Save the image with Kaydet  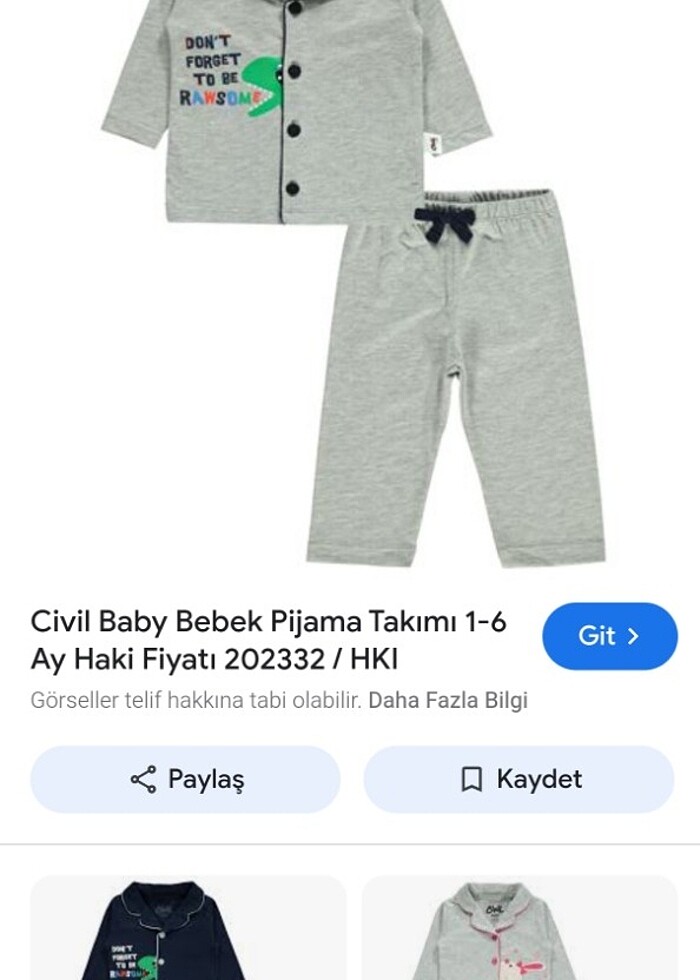pos(518,779)
